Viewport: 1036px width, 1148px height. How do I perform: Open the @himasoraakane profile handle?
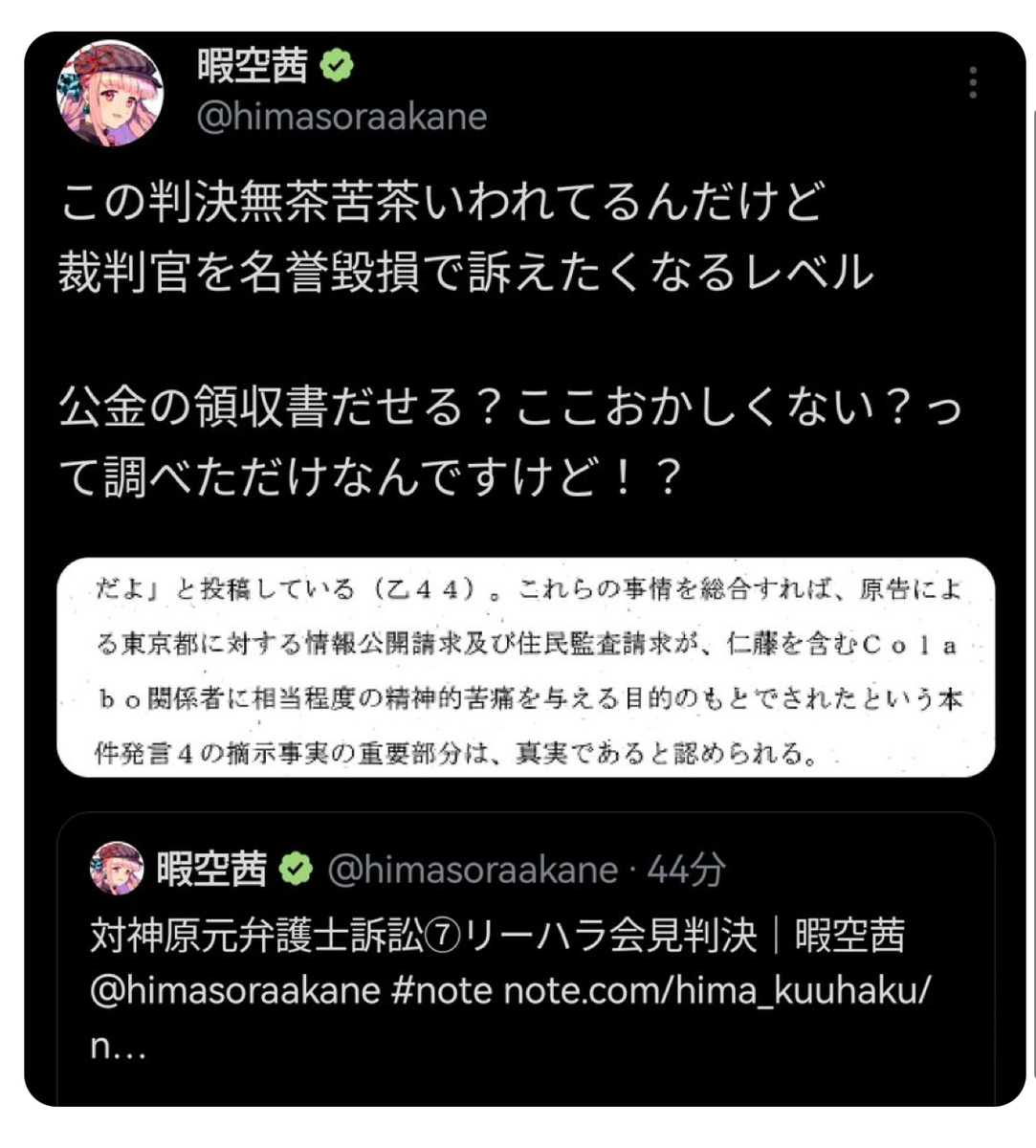(342, 117)
